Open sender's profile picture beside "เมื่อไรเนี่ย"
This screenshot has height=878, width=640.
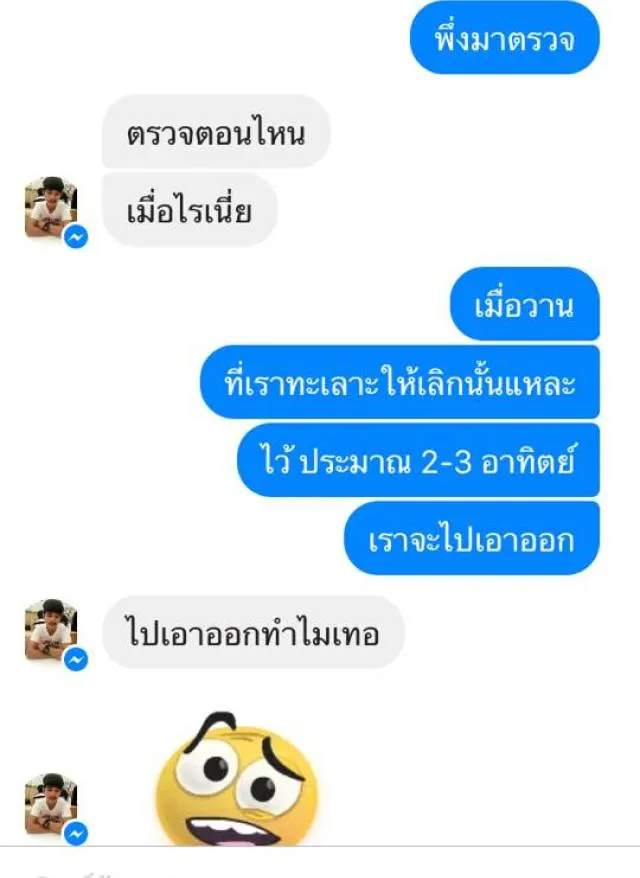click(x=51, y=208)
